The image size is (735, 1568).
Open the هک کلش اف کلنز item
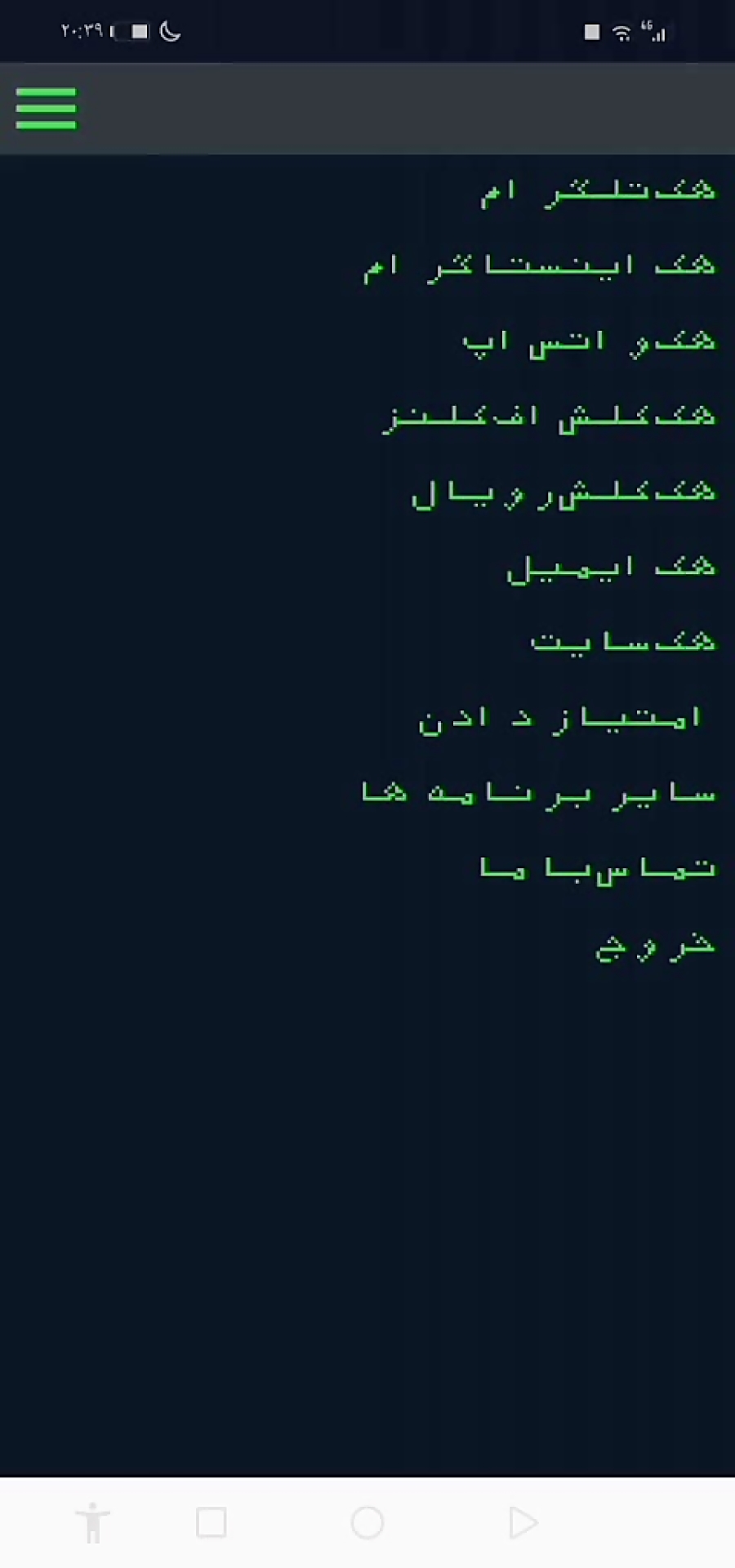pyautogui.click(x=549, y=416)
